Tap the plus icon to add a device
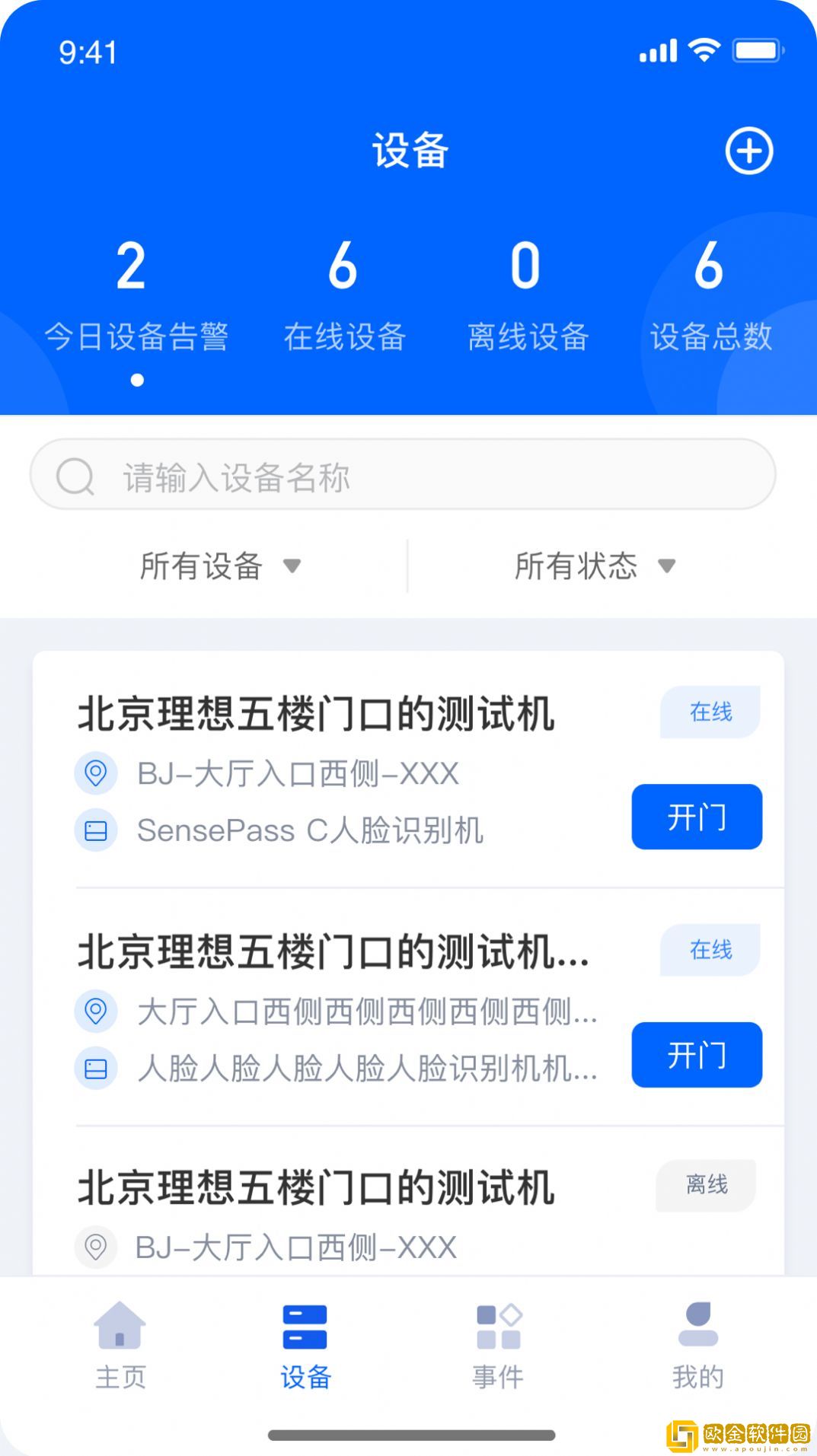Screen dimensions: 817x1456 click(x=748, y=151)
